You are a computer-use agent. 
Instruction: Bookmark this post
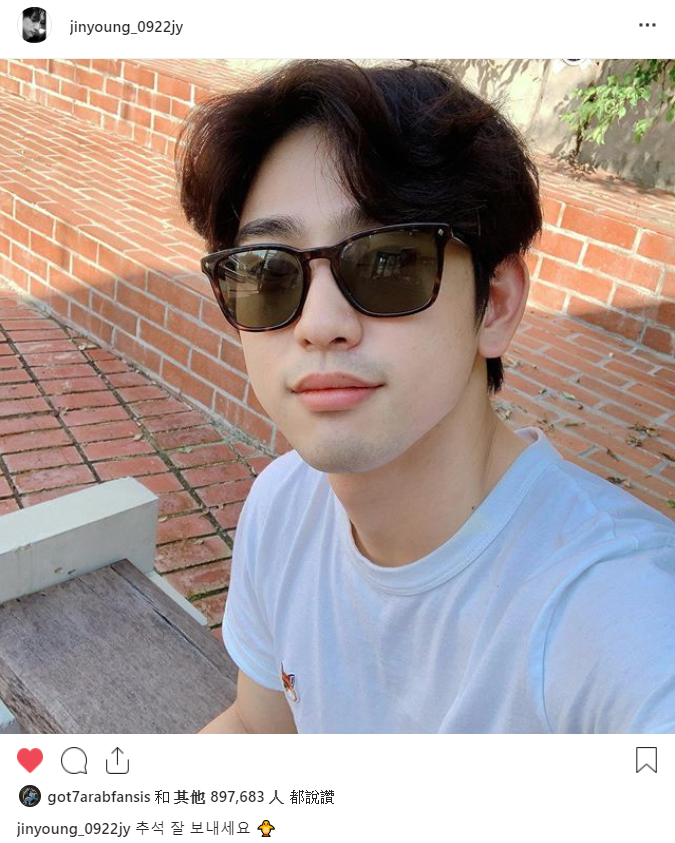646,761
